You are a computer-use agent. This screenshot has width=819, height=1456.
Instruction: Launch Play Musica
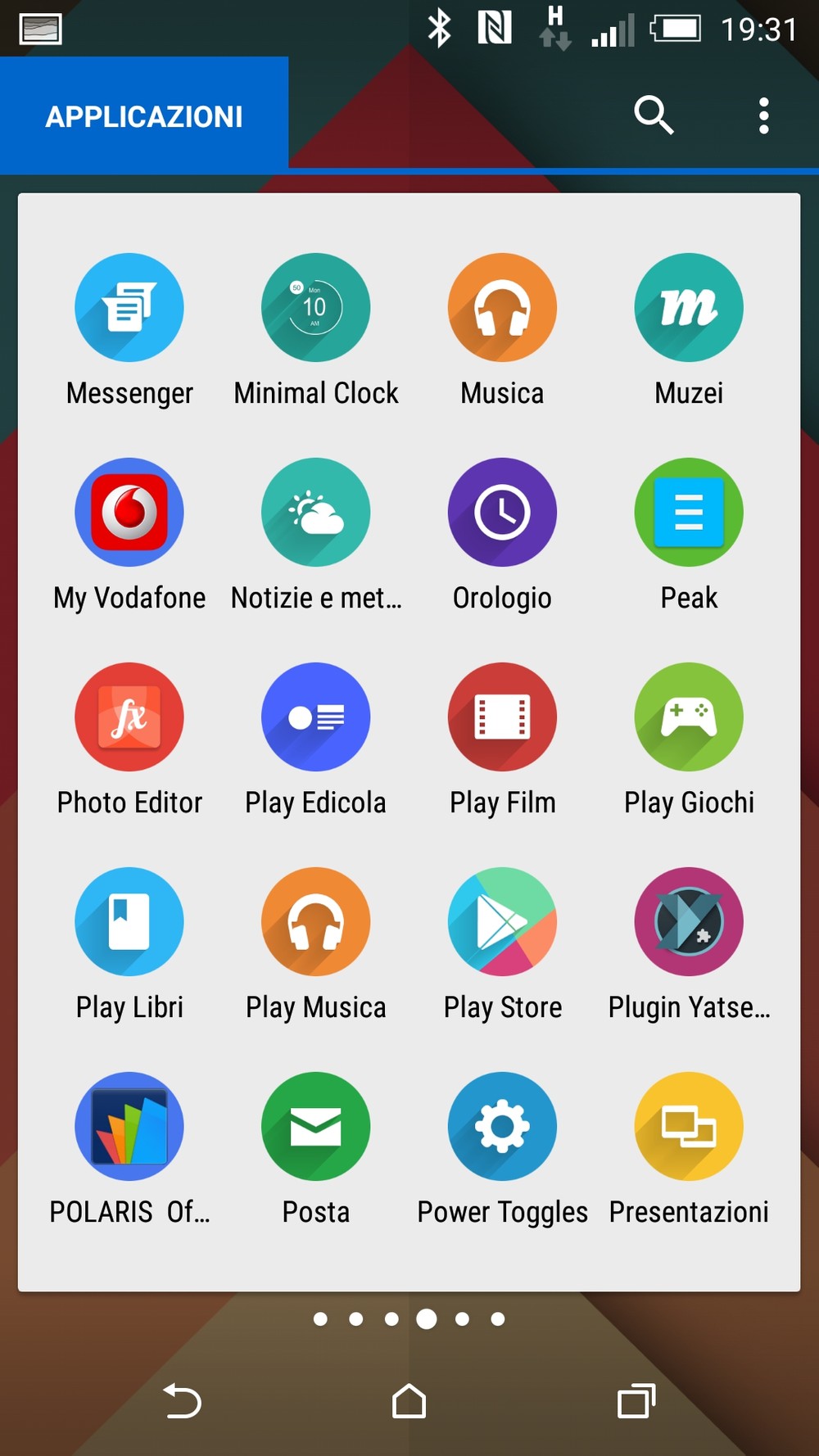(315, 922)
